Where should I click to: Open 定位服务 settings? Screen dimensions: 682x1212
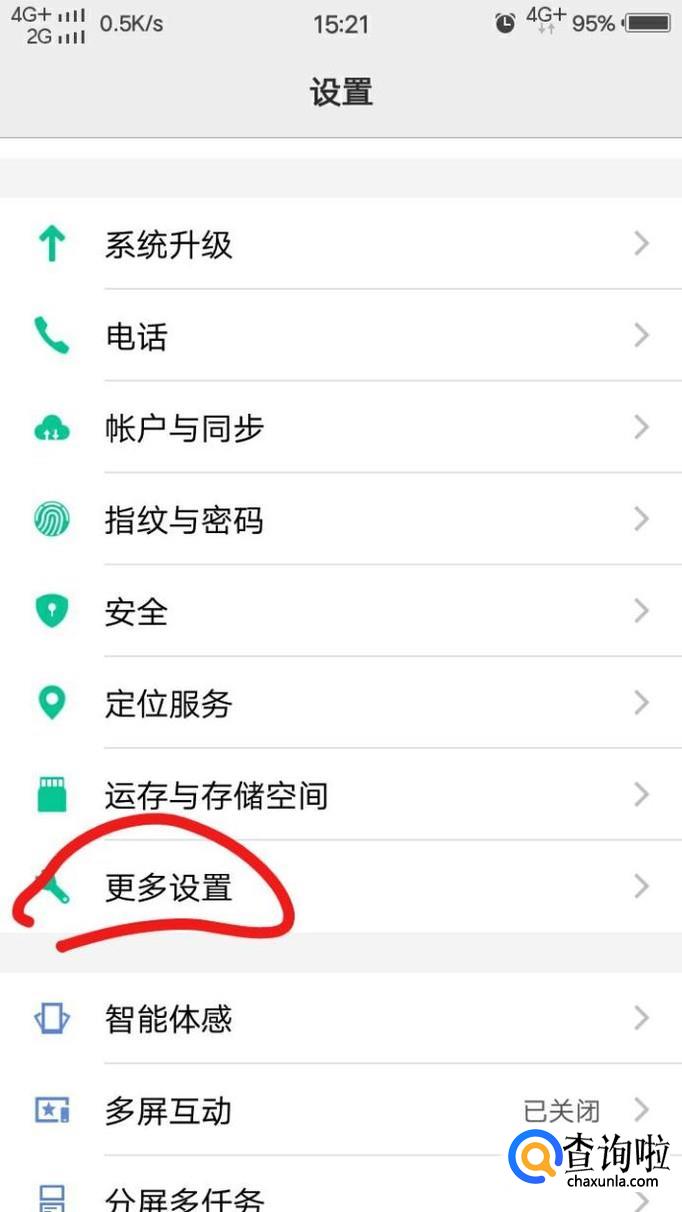(341, 703)
